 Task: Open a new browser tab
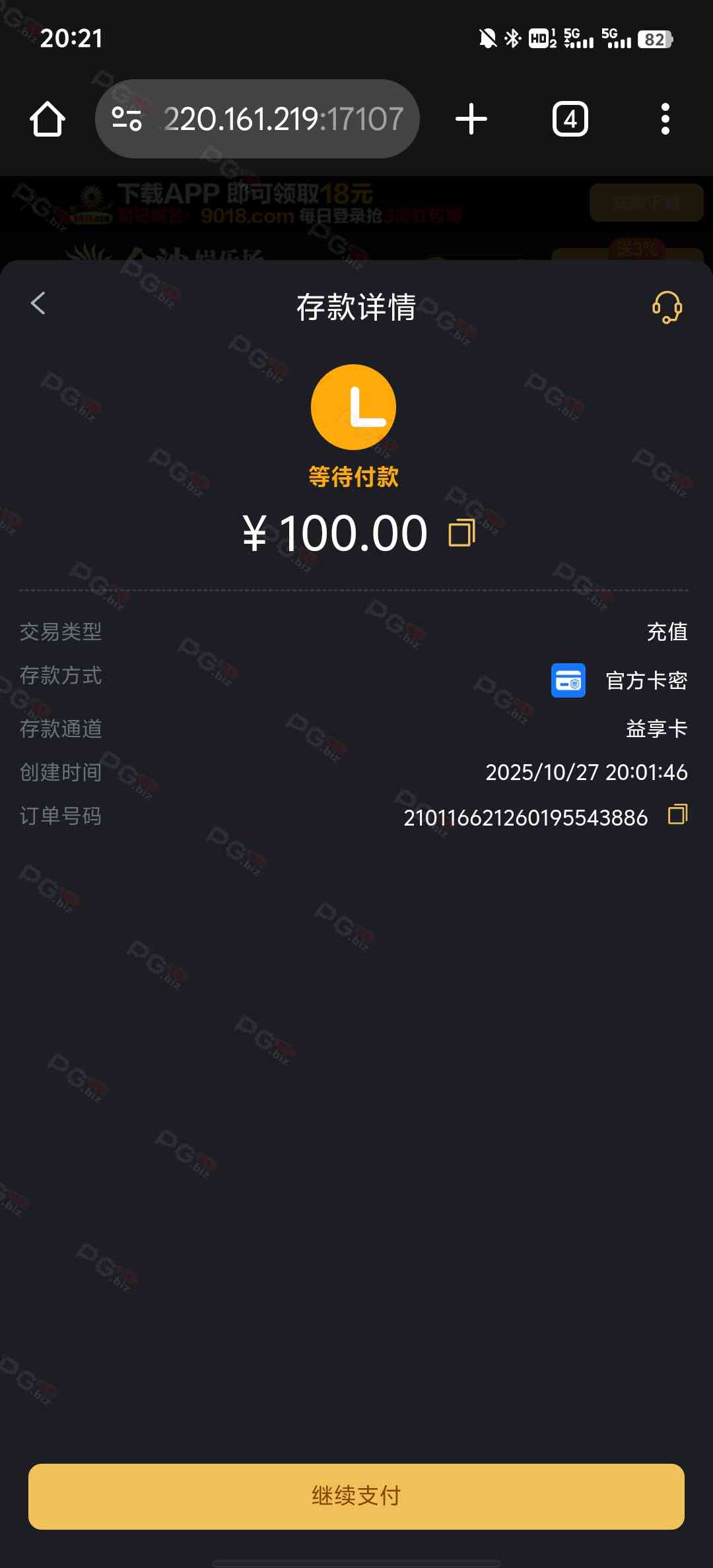pyautogui.click(x=471, y=119)
